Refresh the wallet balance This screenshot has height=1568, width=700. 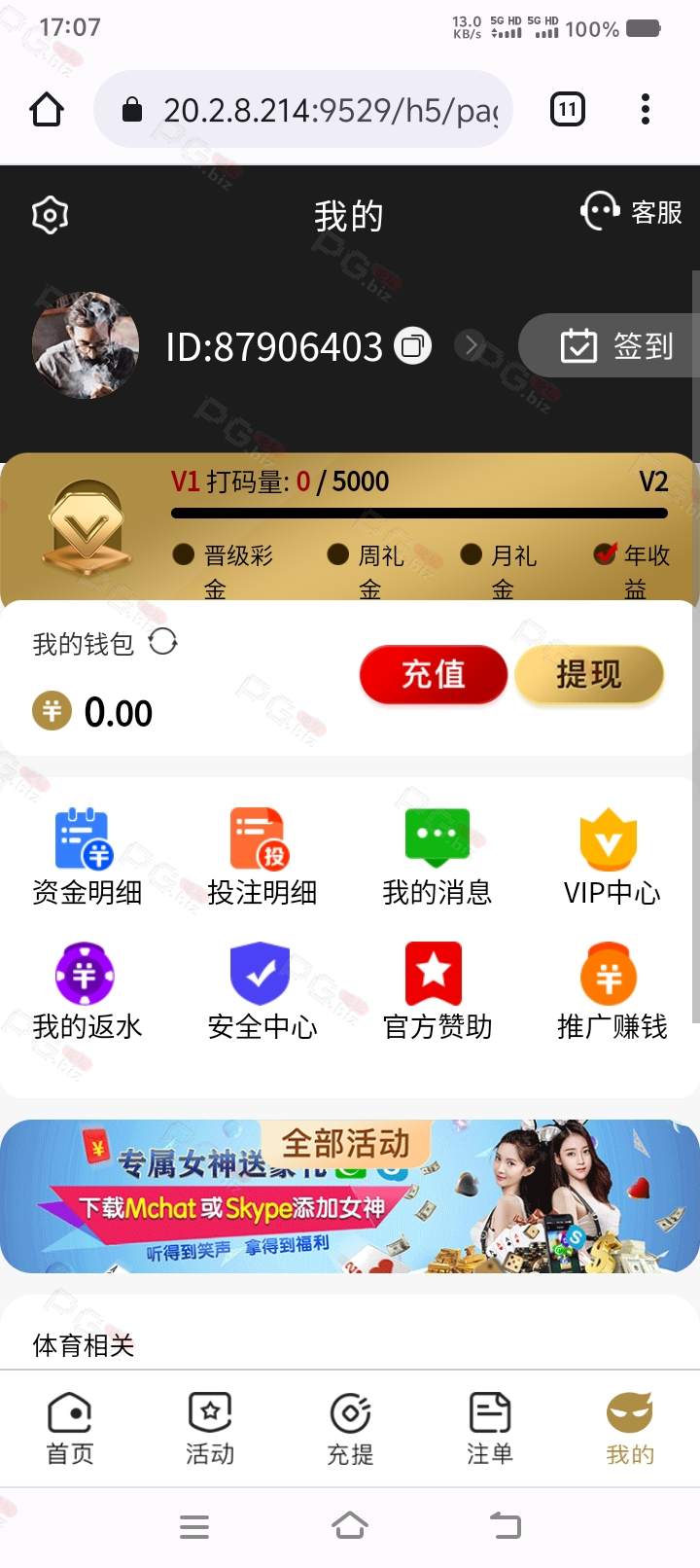pos(163,642)
